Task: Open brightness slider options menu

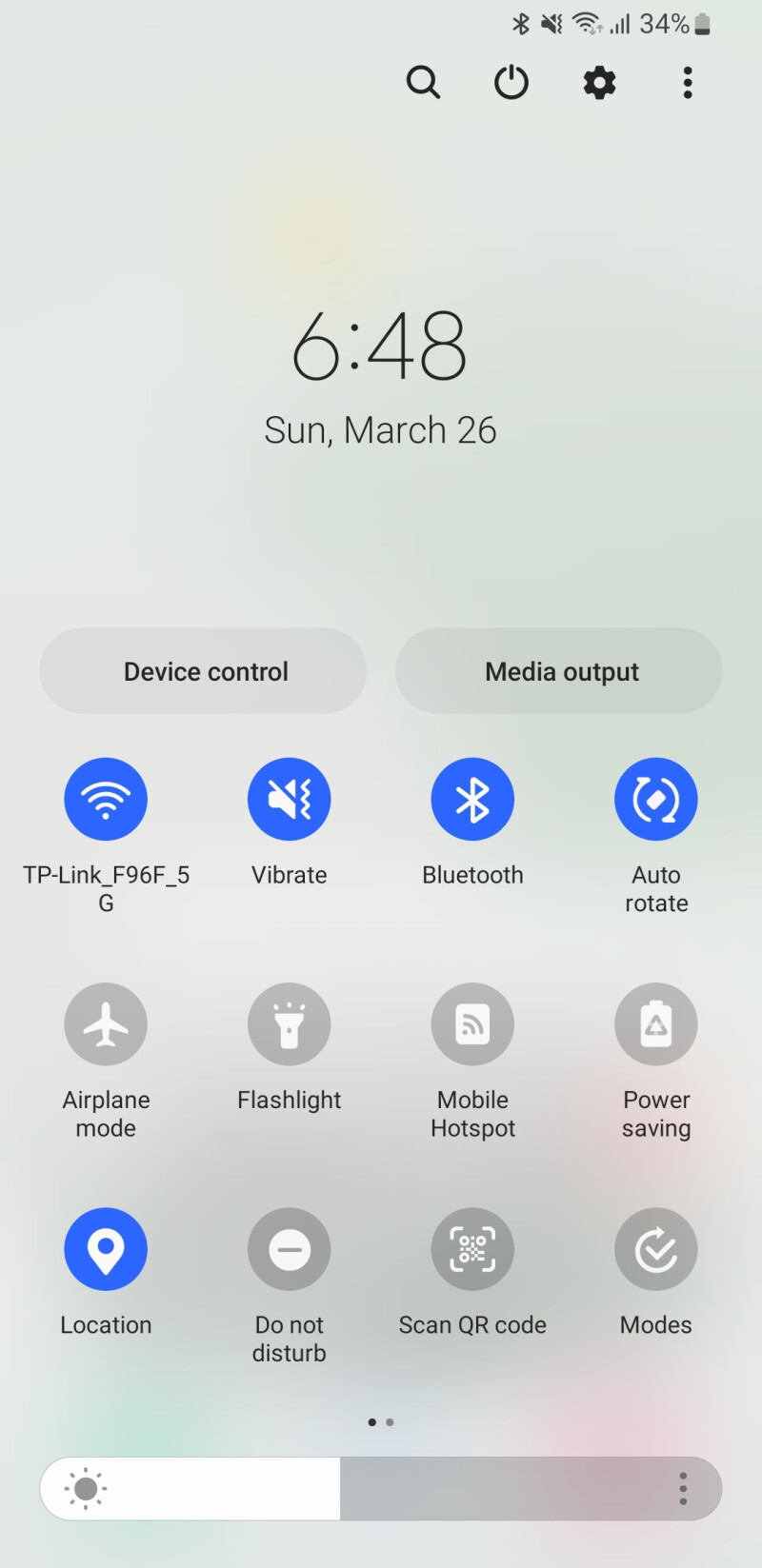Action: [683, 1488]
